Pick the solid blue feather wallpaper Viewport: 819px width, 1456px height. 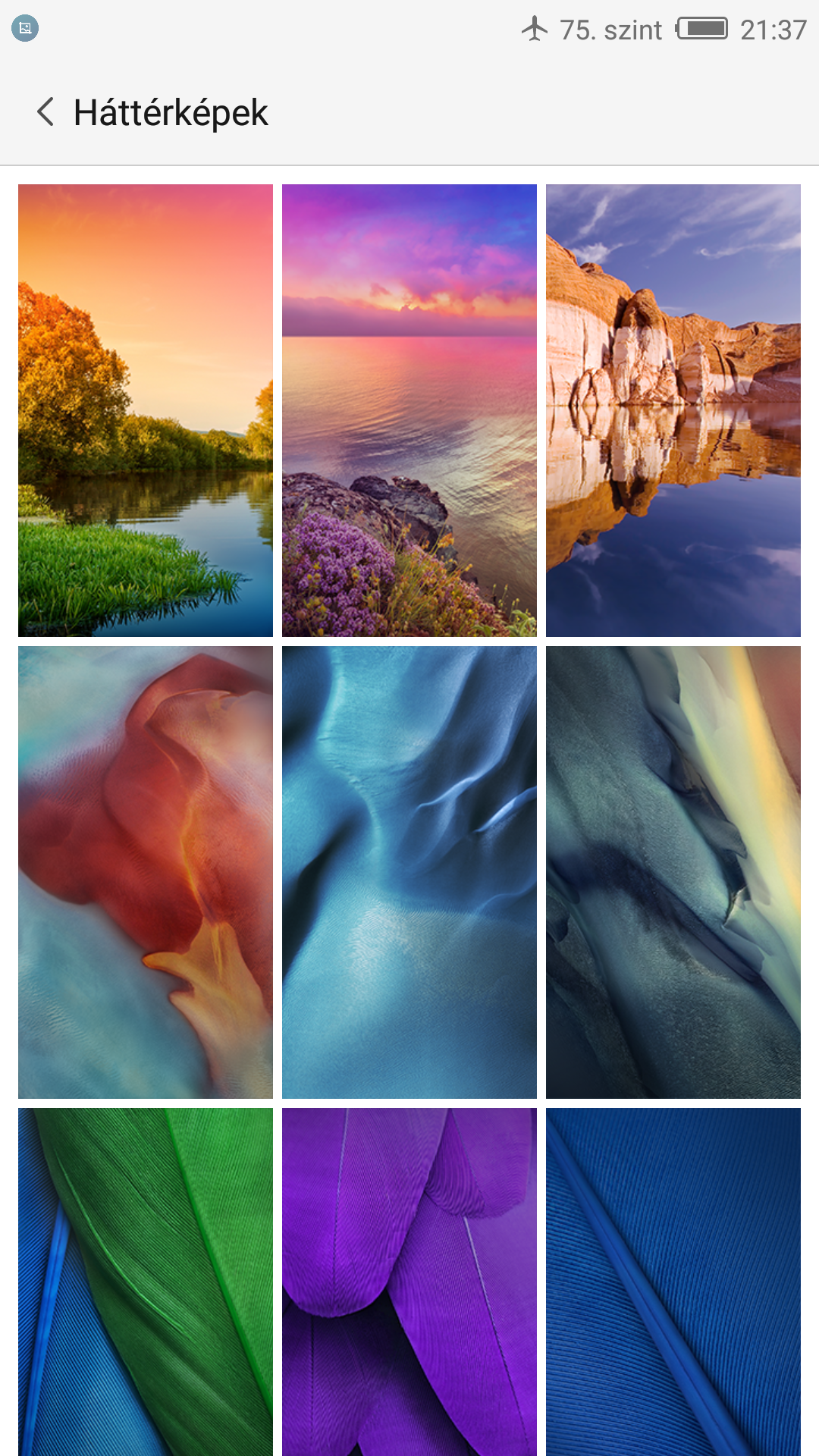(673, 1282)
